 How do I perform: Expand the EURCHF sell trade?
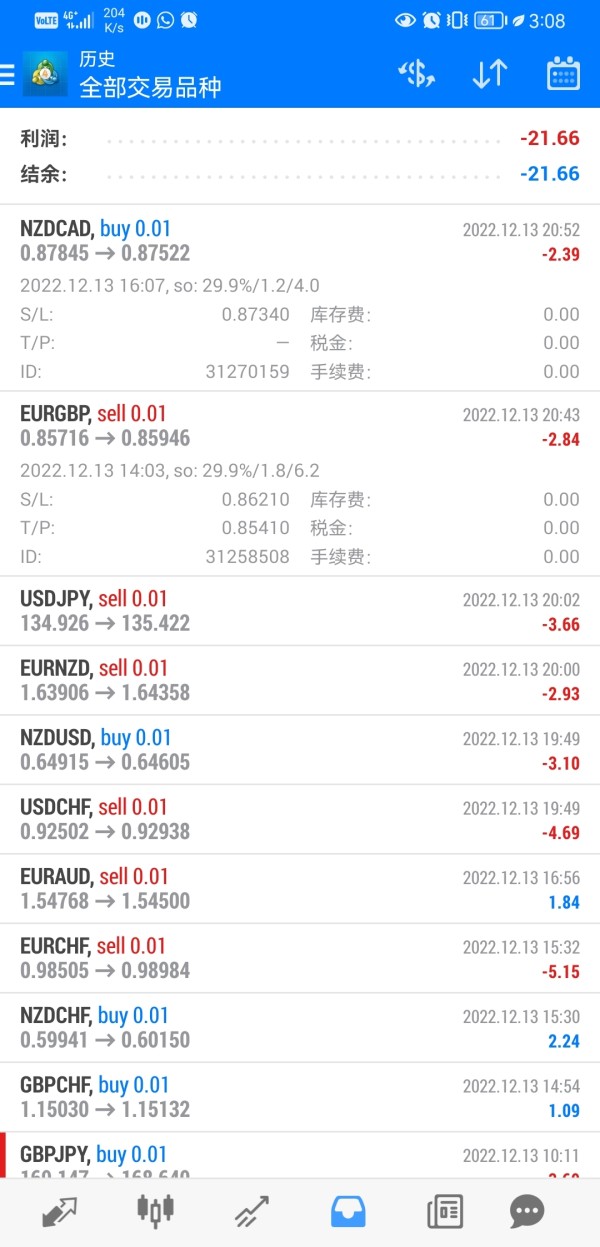(x=299, y=958)
